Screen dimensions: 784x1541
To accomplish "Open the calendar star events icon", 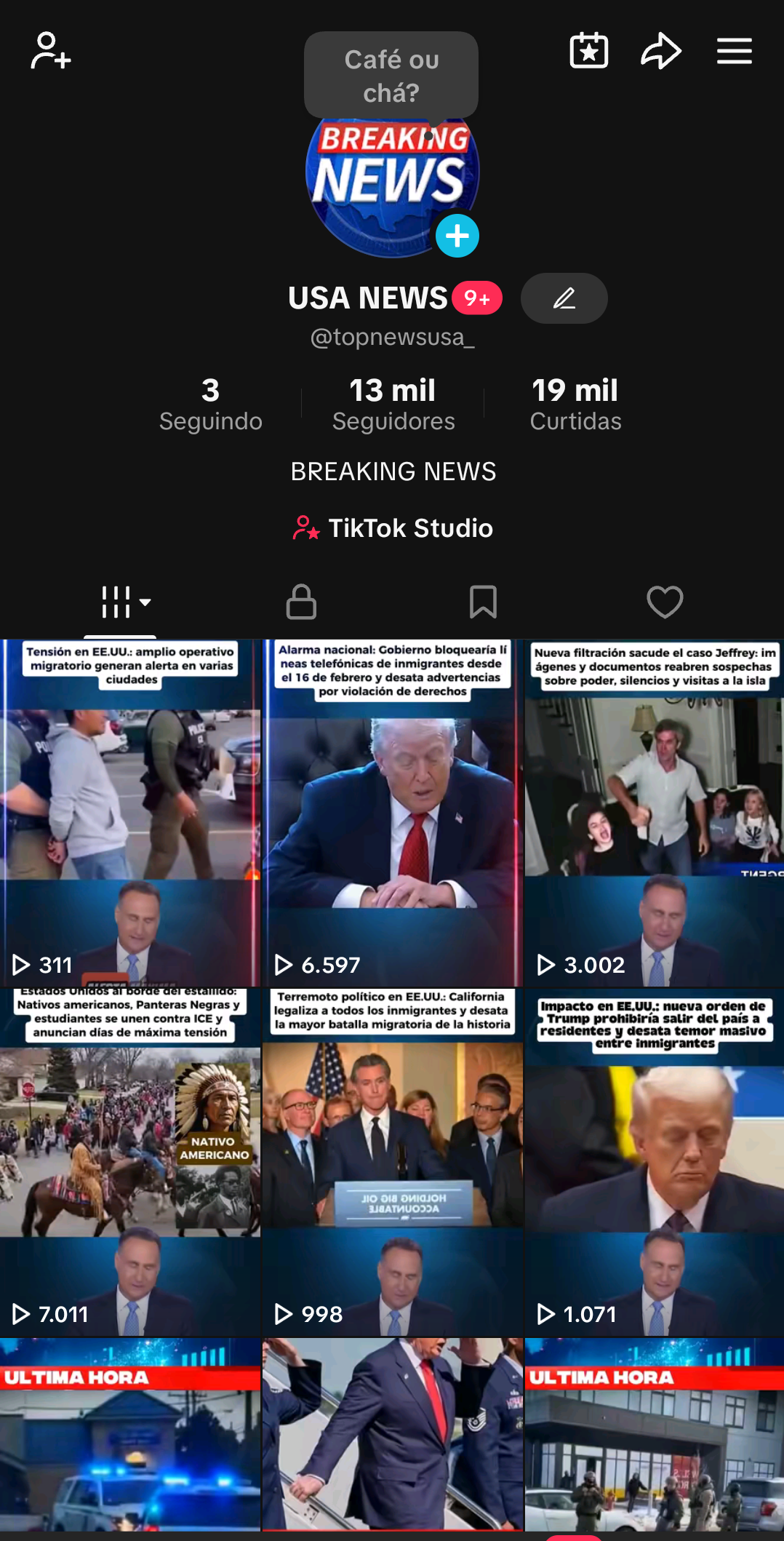I will point(588,51).
